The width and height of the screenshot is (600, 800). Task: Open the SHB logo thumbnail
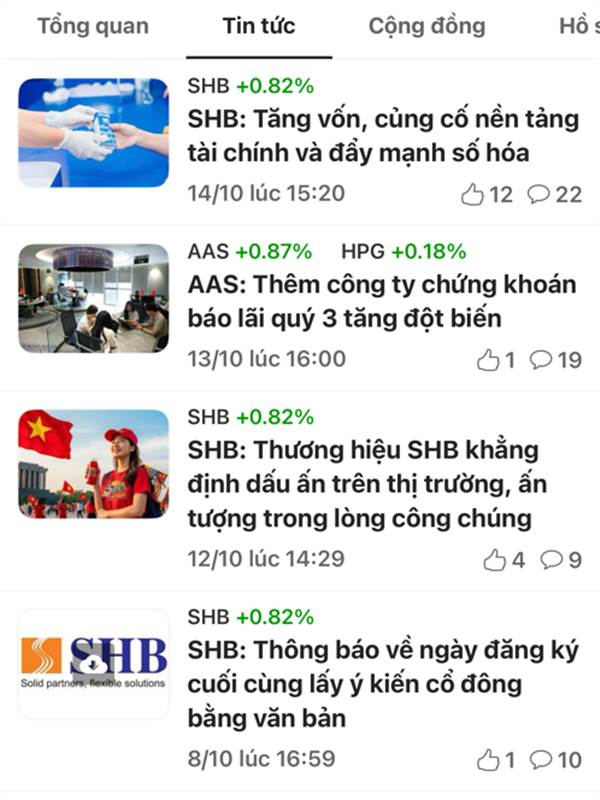coord(94,664)
